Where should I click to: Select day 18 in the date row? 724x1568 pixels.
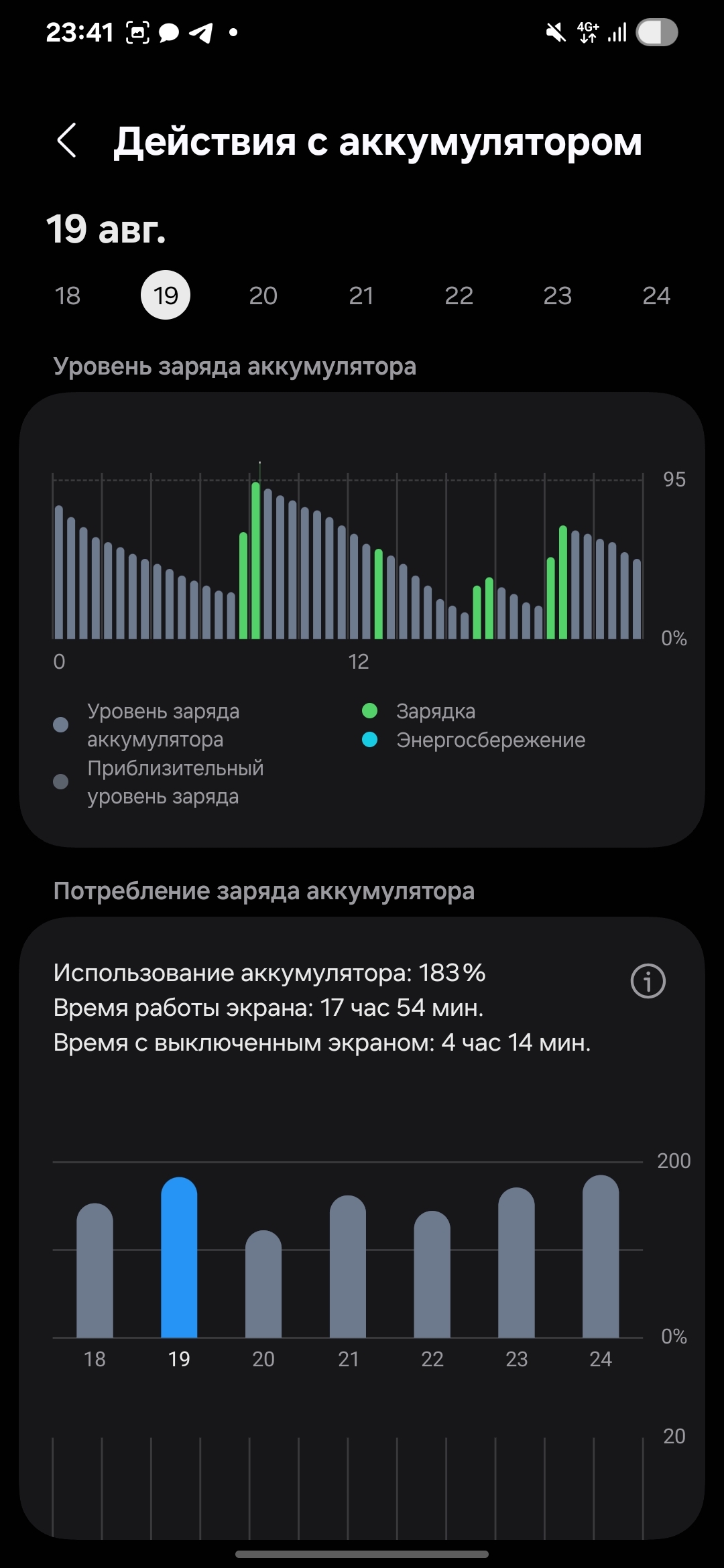pos(67,296)
